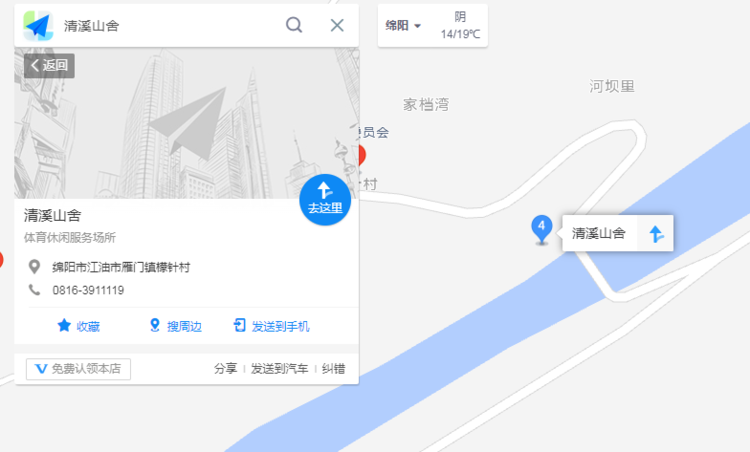This screenshot has height=452, width=750.
Task: Report an error via 纠错
Action: click(x=333, y=368)
